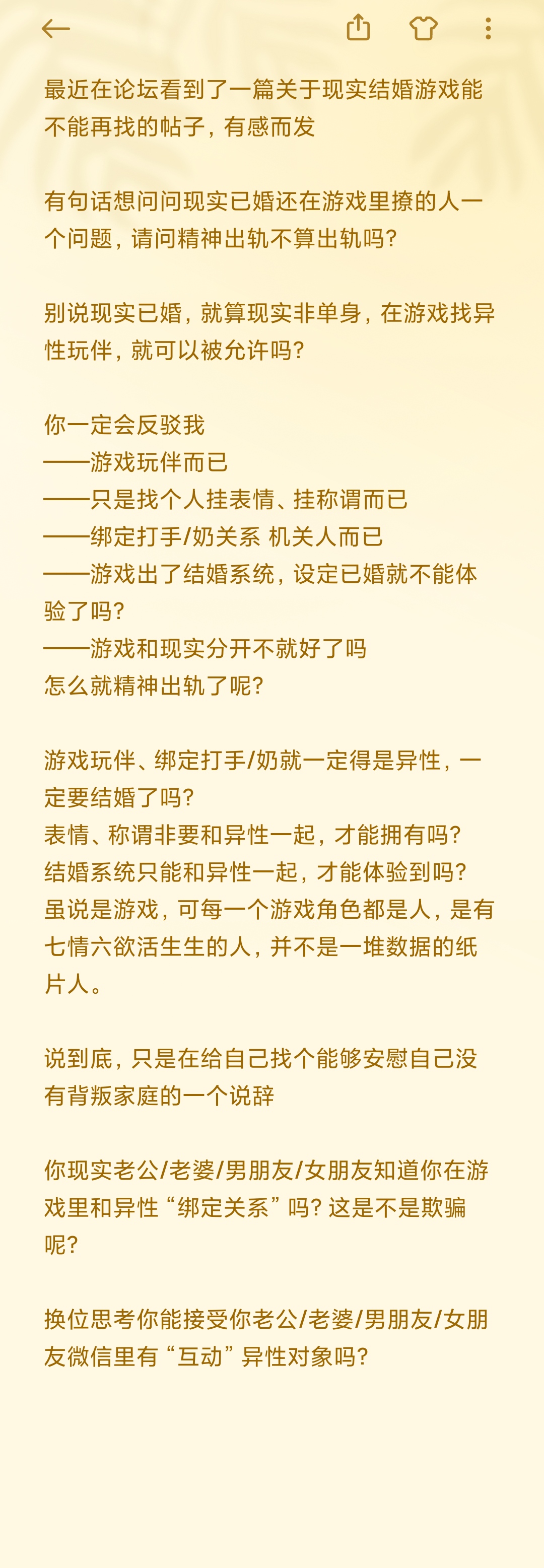Open the three-dot overflow menu
This screenshot has height=1568, width=544.
[x=488, y=29]
